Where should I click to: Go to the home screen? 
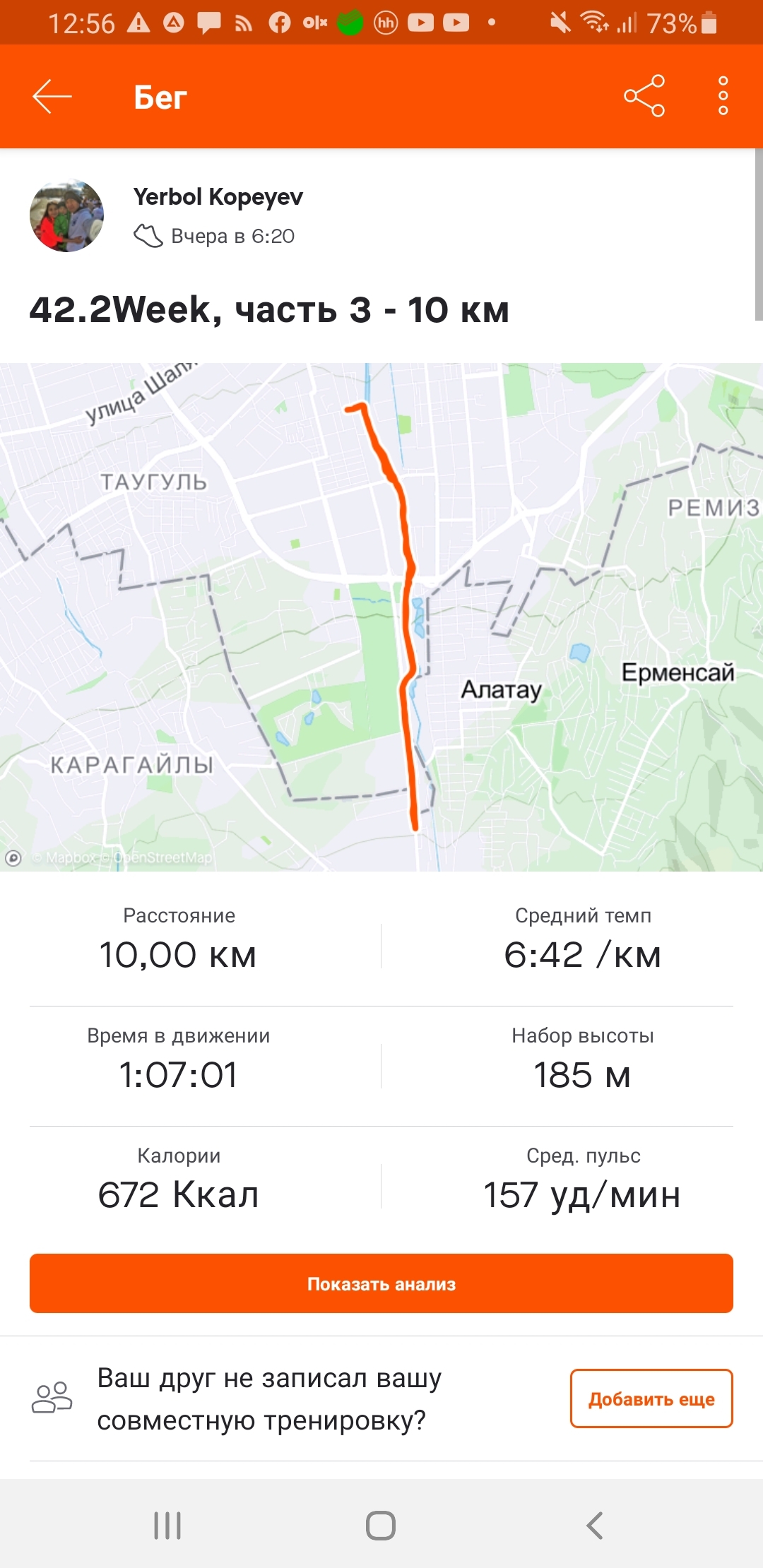coord(381,1526)
